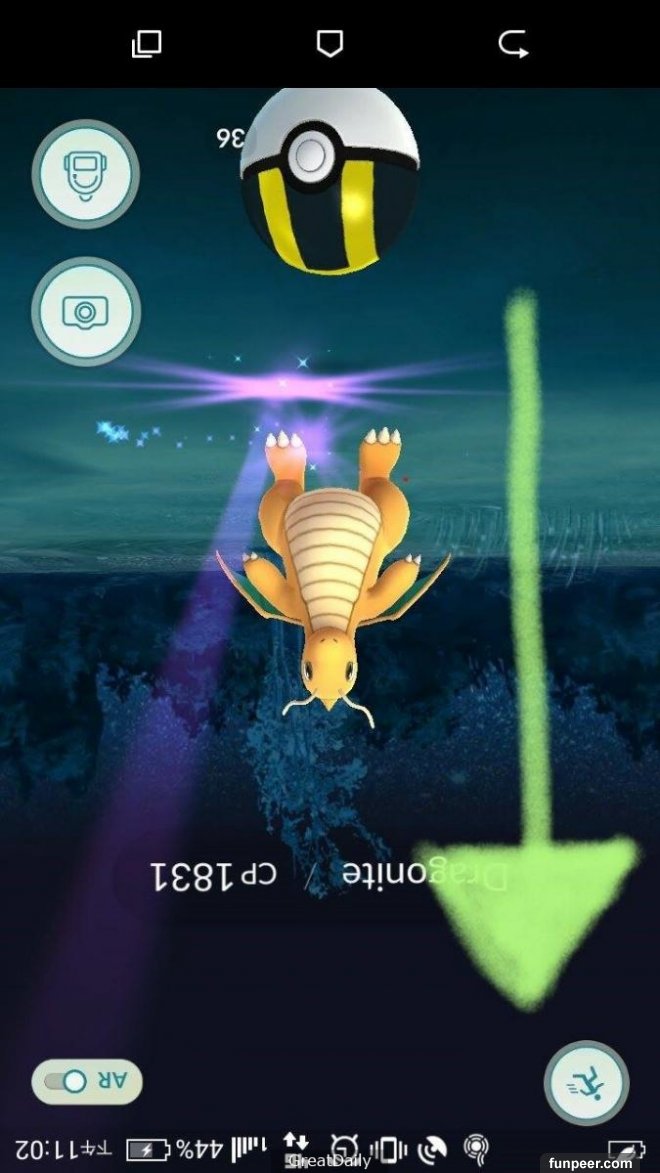The image size is (660, 1173).
Task: Go back with the system back button
Action: (x=513, y=44)
